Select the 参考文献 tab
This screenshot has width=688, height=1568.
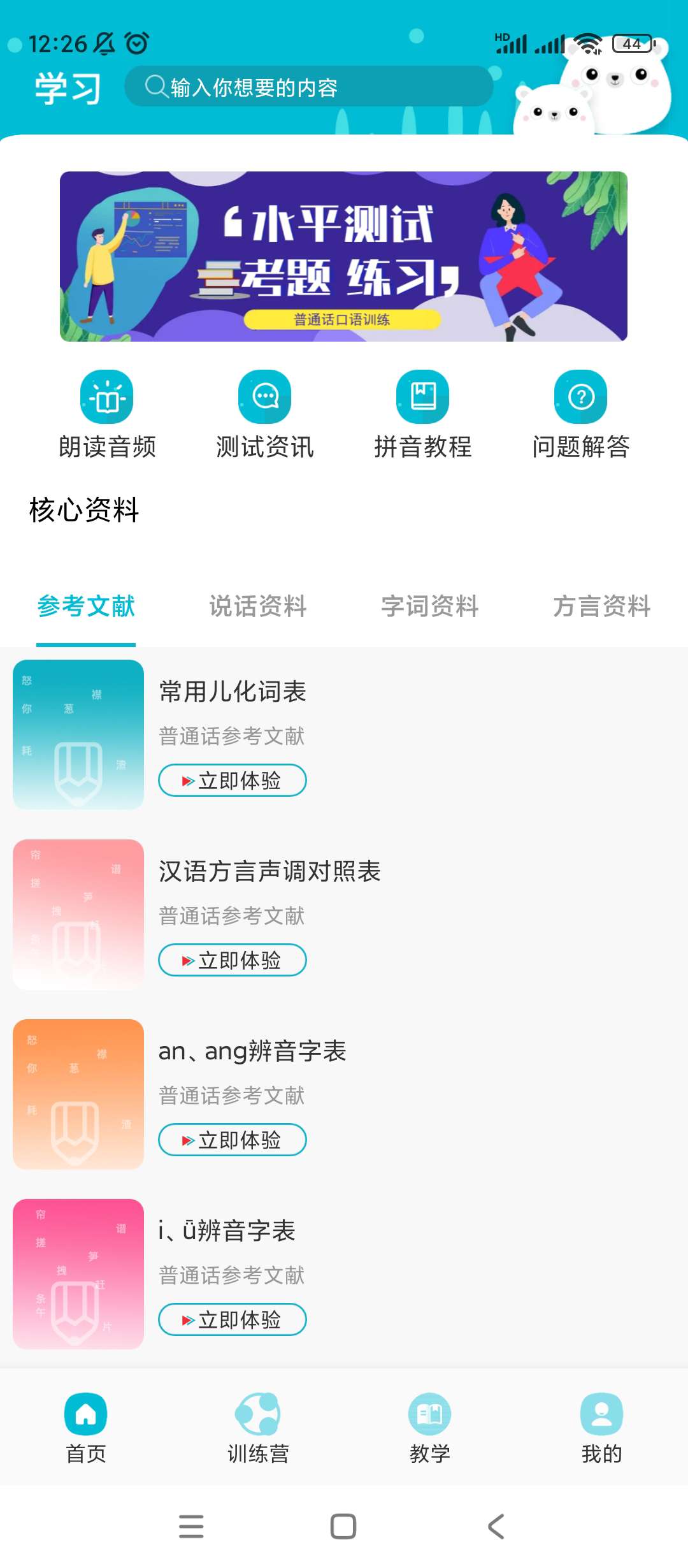[86, 606]
